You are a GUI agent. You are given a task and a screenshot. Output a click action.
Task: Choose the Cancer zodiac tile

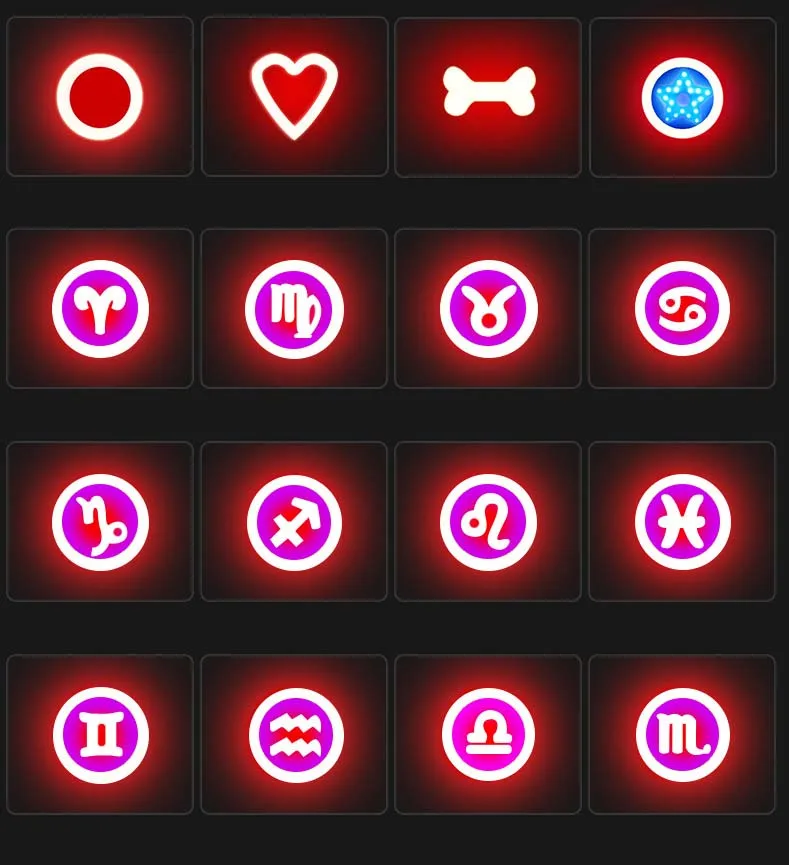(x=682, y=308)
